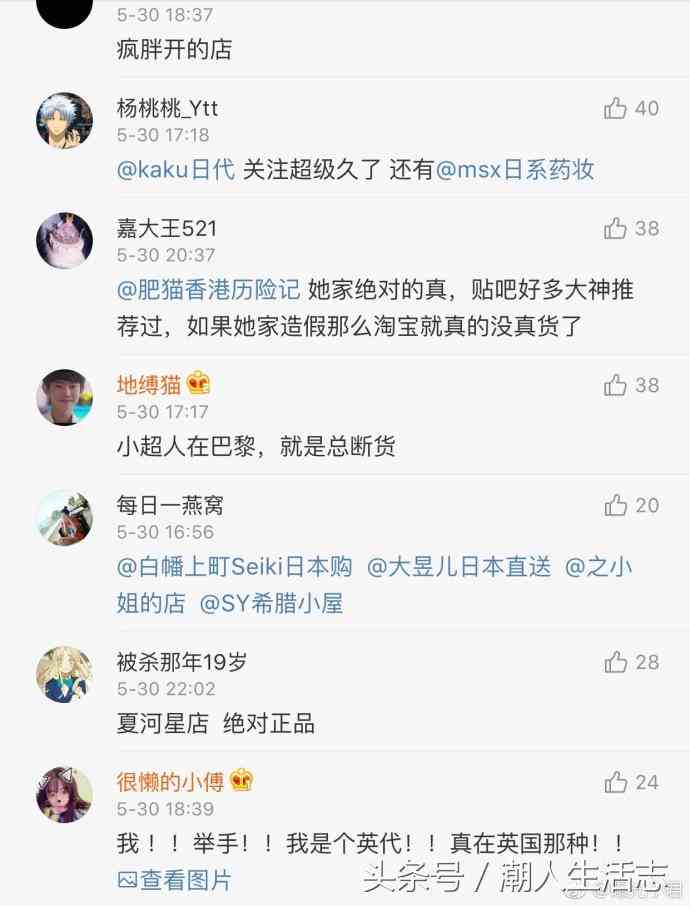Open 嘉大王521's profile avatar
The width and height of the screenshot is (690, 906).
point(65,241)
